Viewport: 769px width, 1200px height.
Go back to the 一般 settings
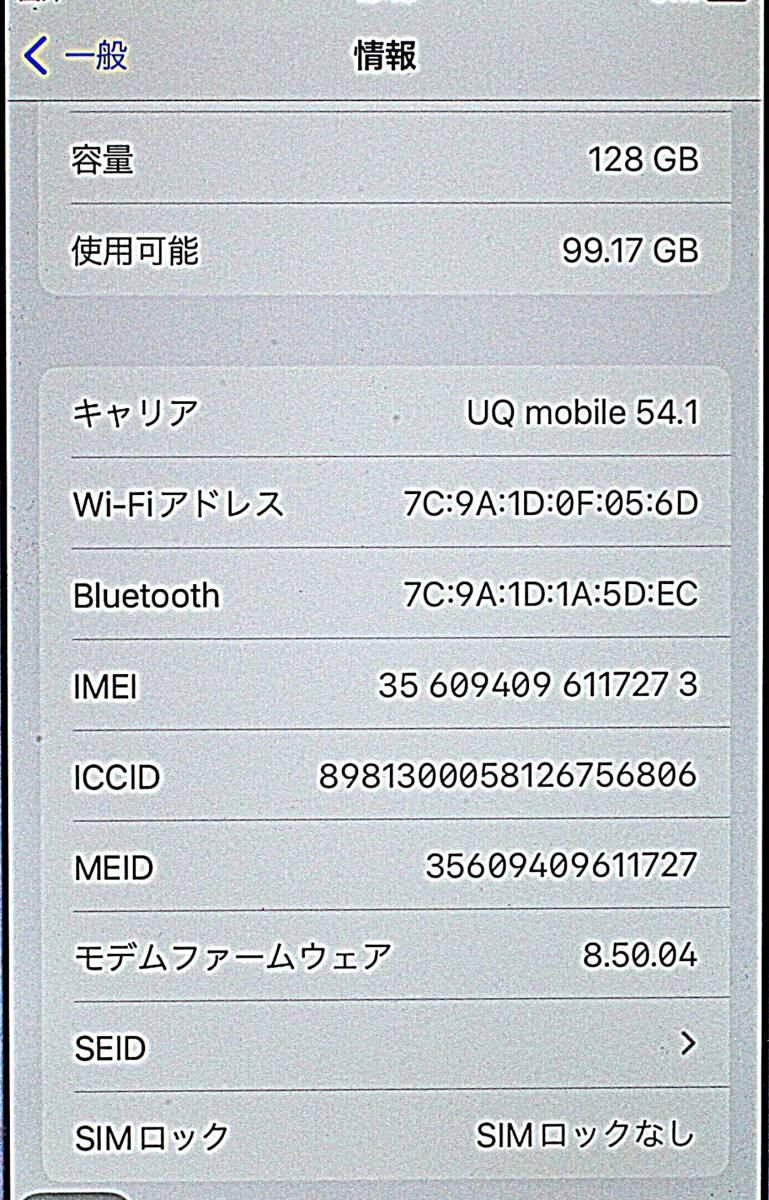click(76, 56)
